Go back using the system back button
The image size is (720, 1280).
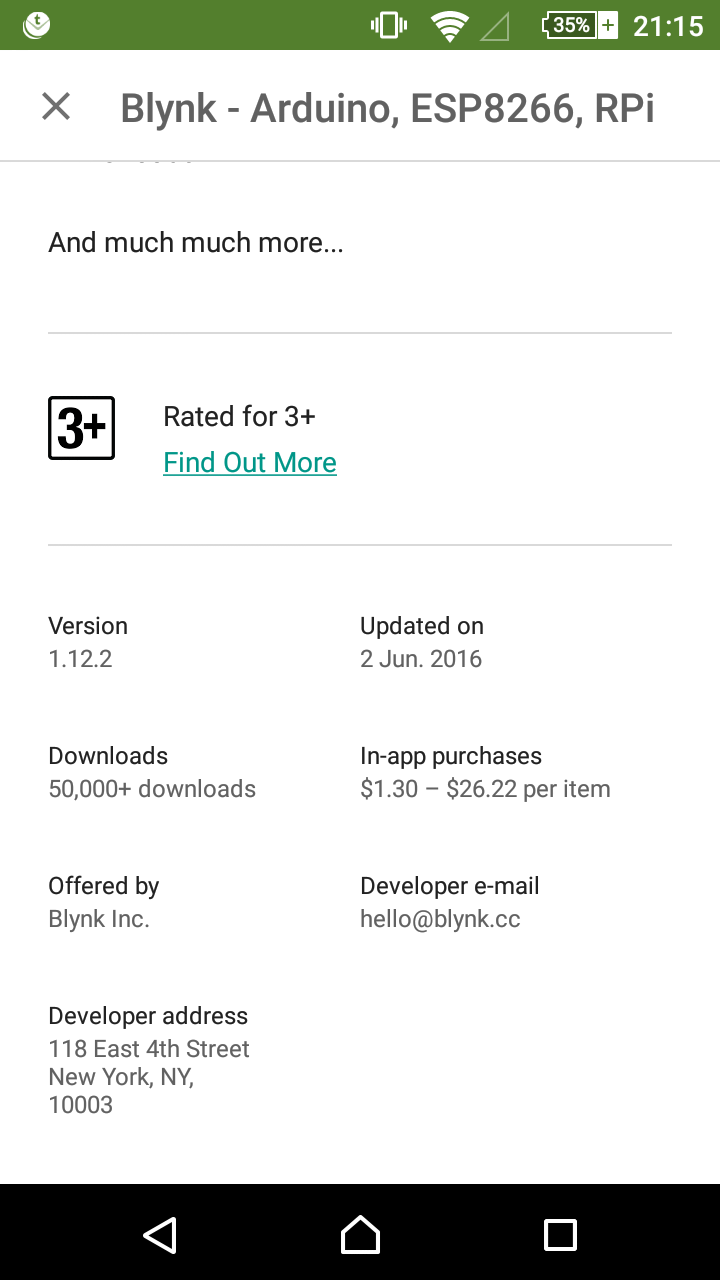pyautogui.click(x=160, y=1234)
